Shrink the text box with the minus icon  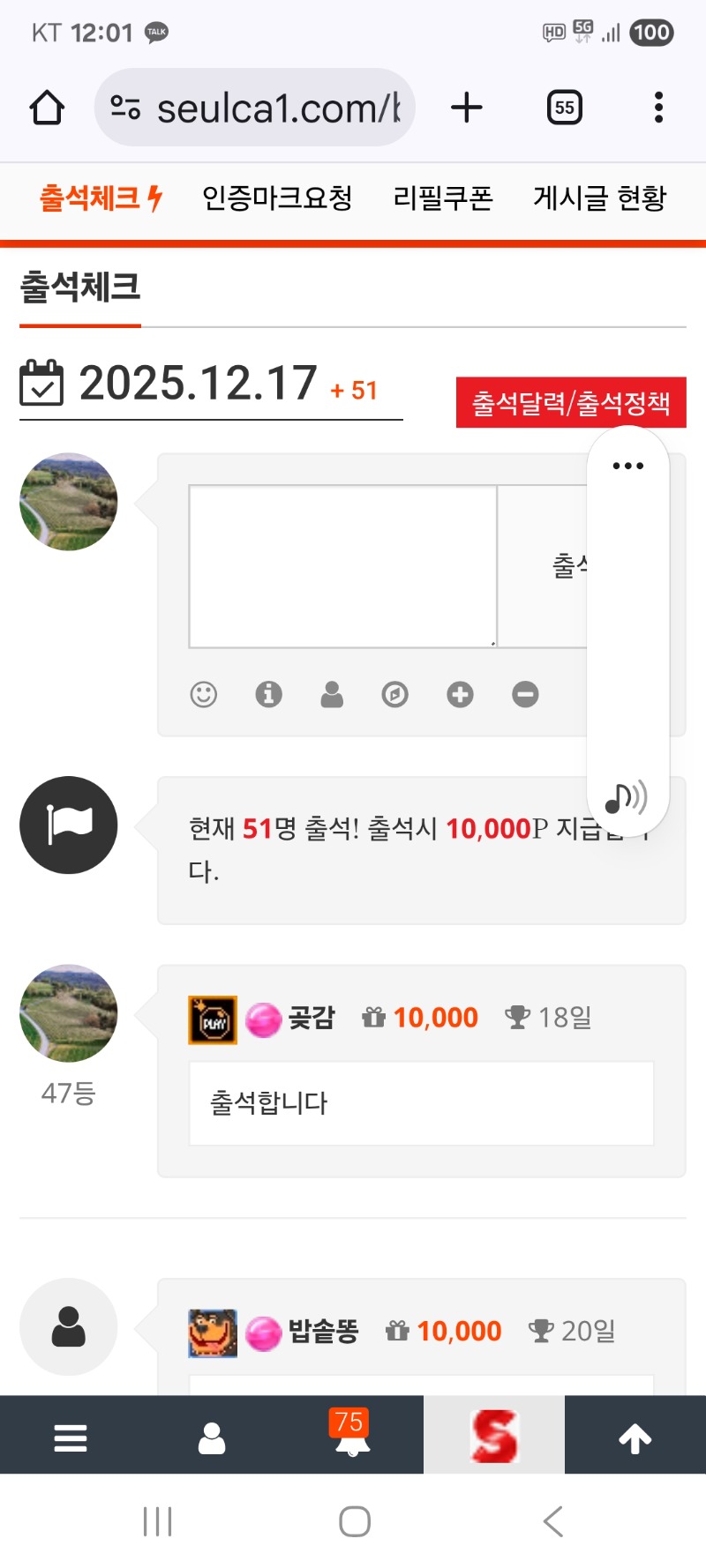[525, 695]
